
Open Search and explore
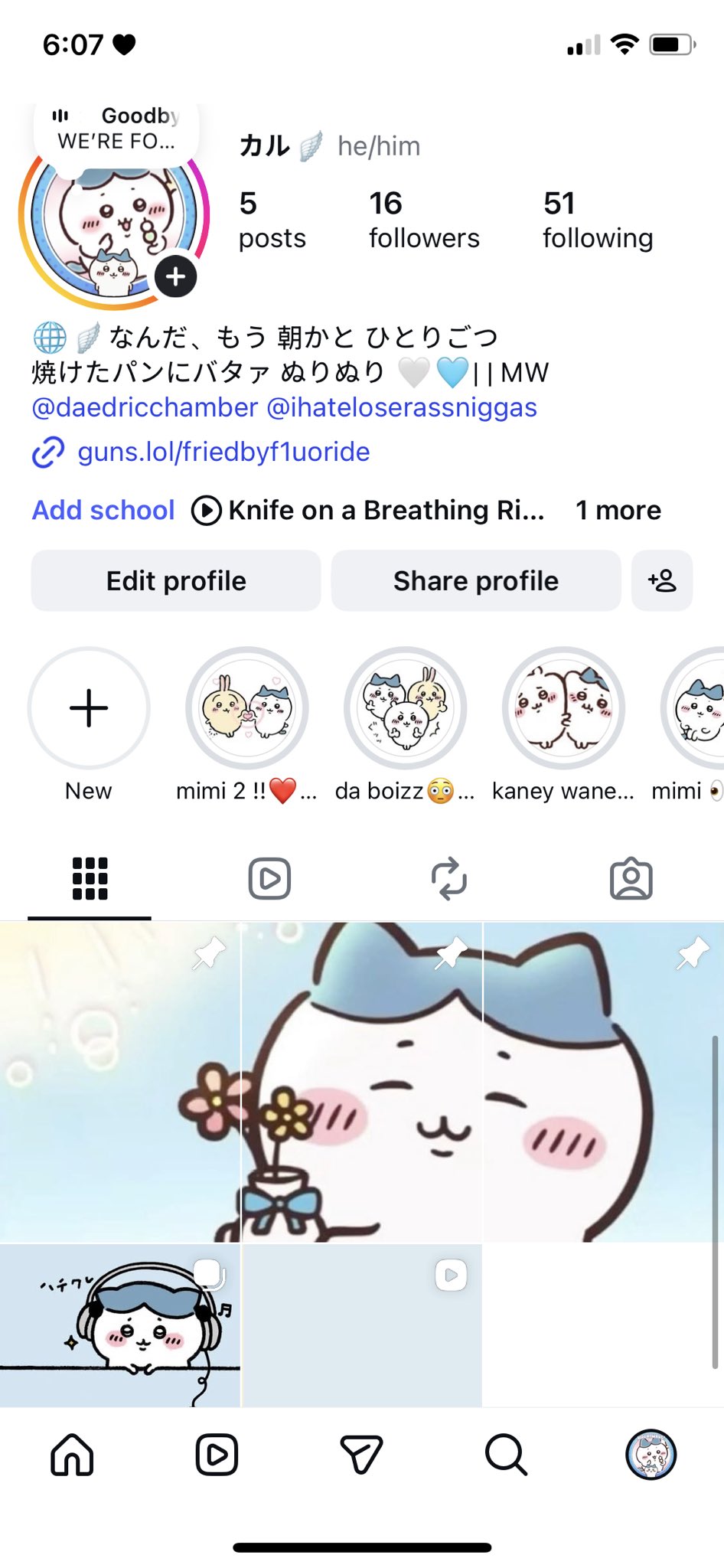(506, 1455)
